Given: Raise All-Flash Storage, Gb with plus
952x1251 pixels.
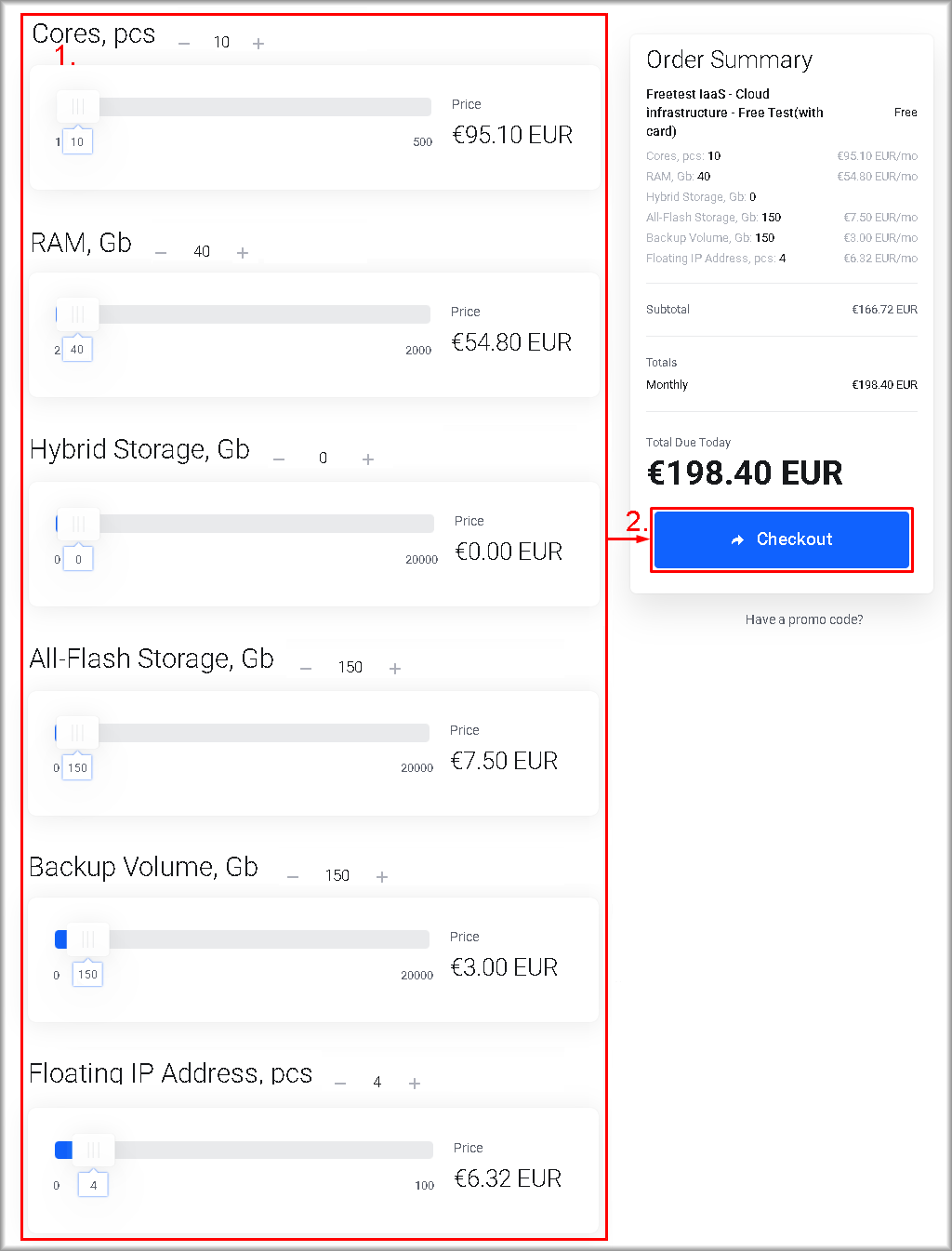Looking at the screenshot, I should pos(395,669).
